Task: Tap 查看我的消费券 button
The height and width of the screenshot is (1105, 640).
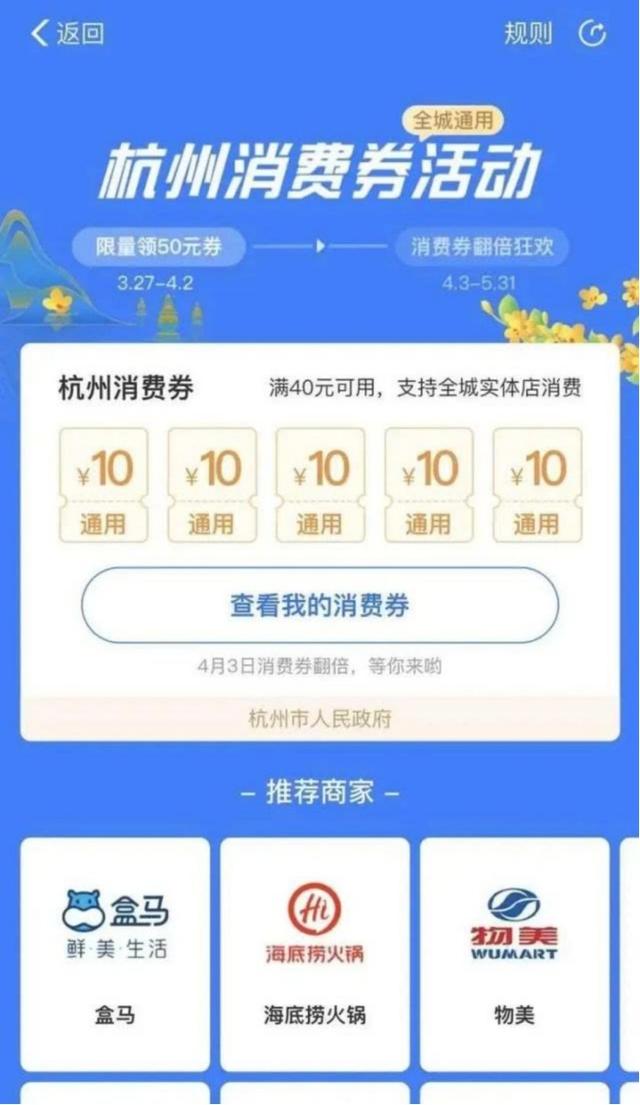Action: tap(319, 605)
